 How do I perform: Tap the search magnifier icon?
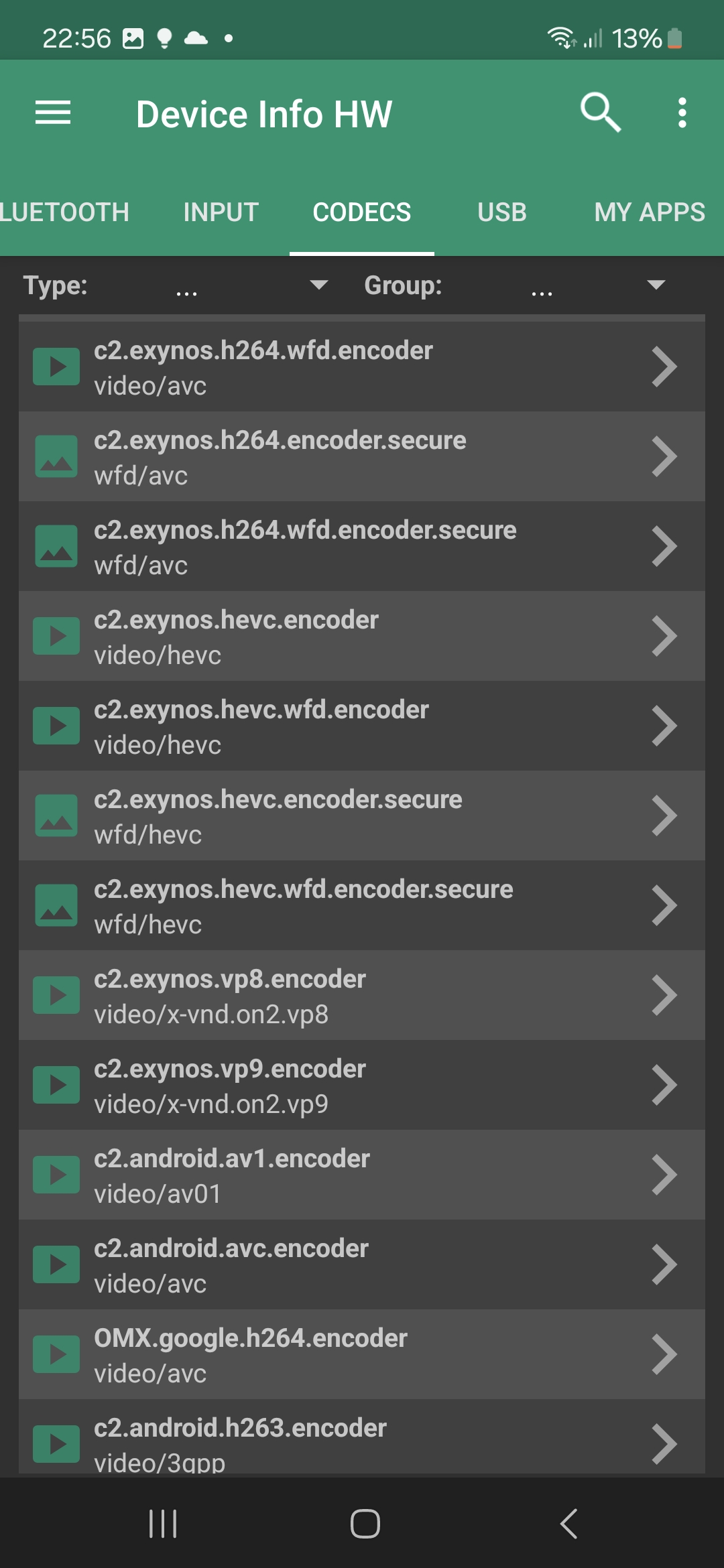[x=600, y=113]
